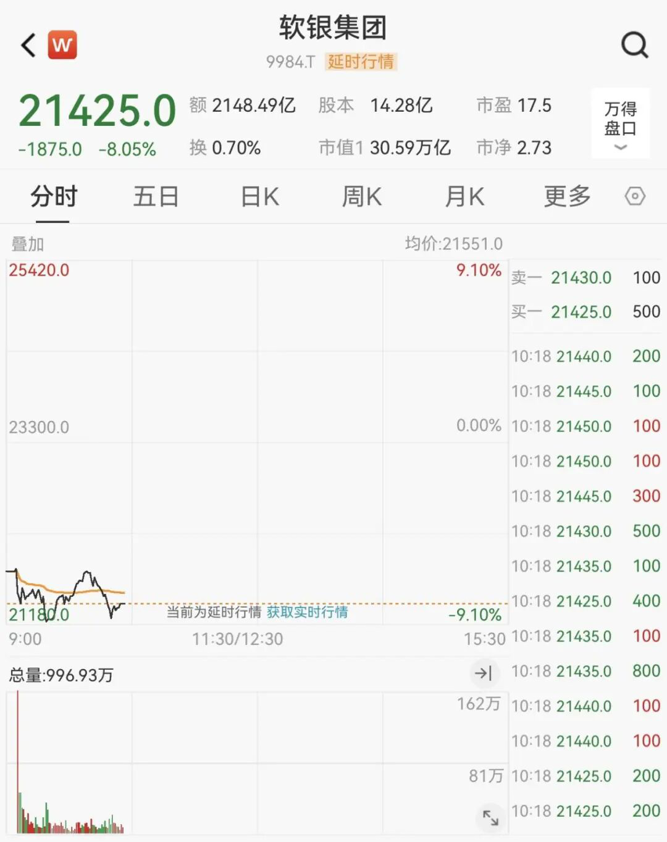
Task: Expand the chart to fullscreen
Action: tap(490, 818)
